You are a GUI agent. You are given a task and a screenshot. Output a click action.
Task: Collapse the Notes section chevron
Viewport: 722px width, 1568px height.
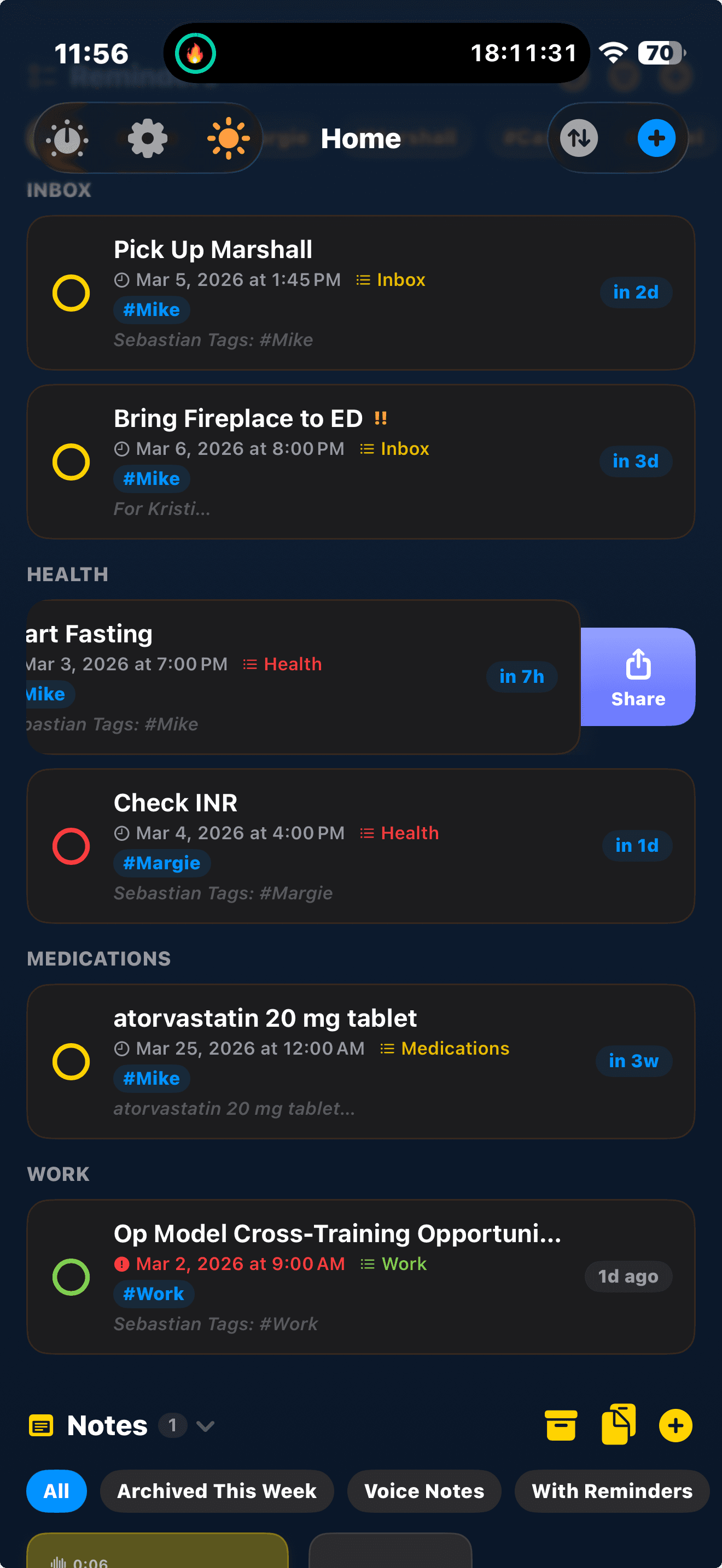206,1427
